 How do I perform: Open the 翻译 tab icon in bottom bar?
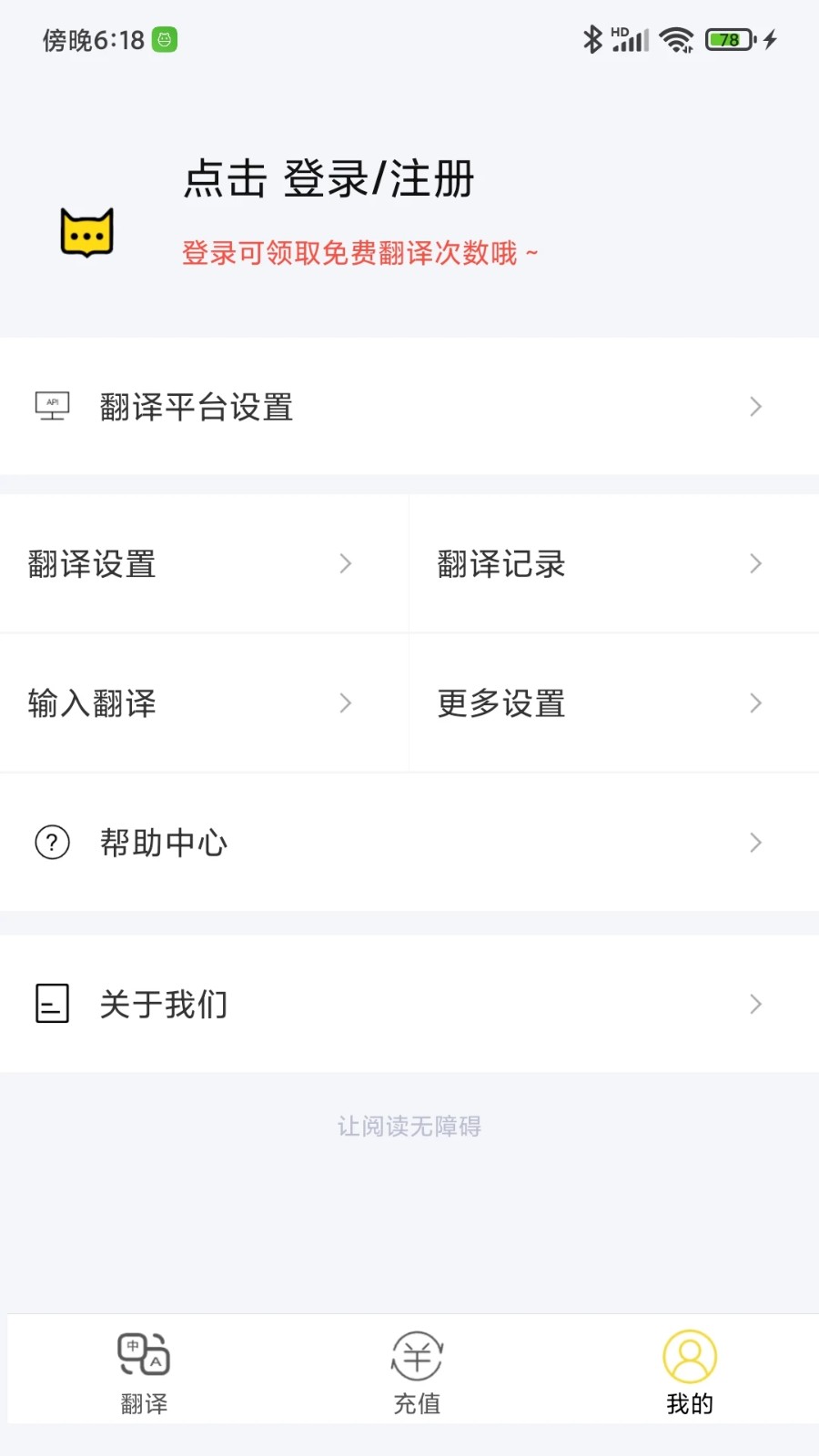tap(143, 1358)
